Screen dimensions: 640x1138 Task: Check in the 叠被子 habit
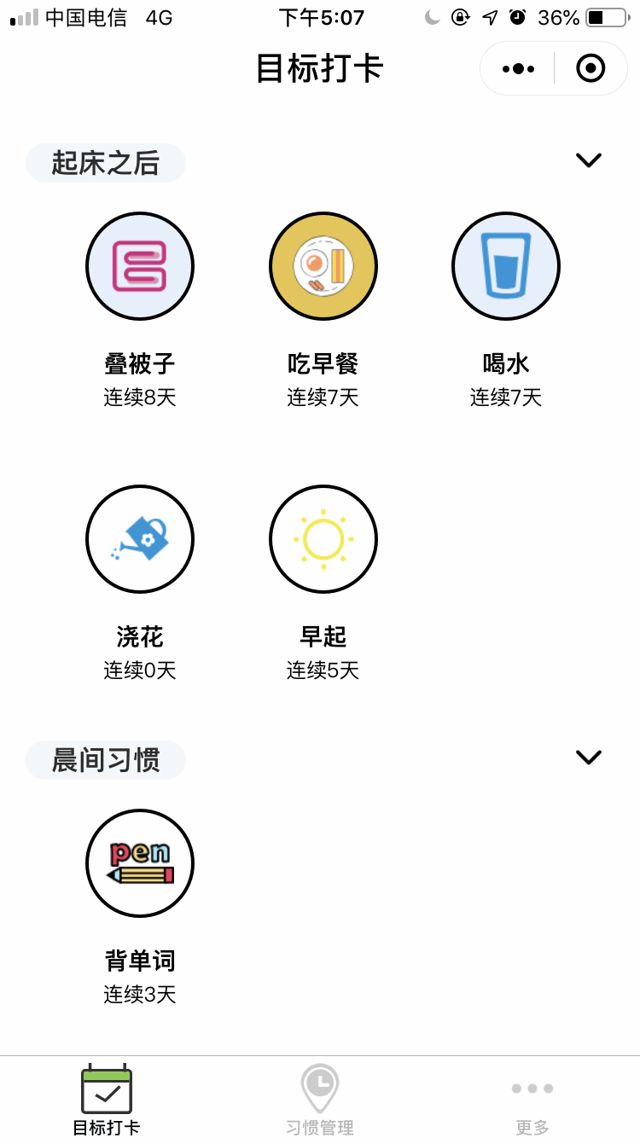click(140, 267)
